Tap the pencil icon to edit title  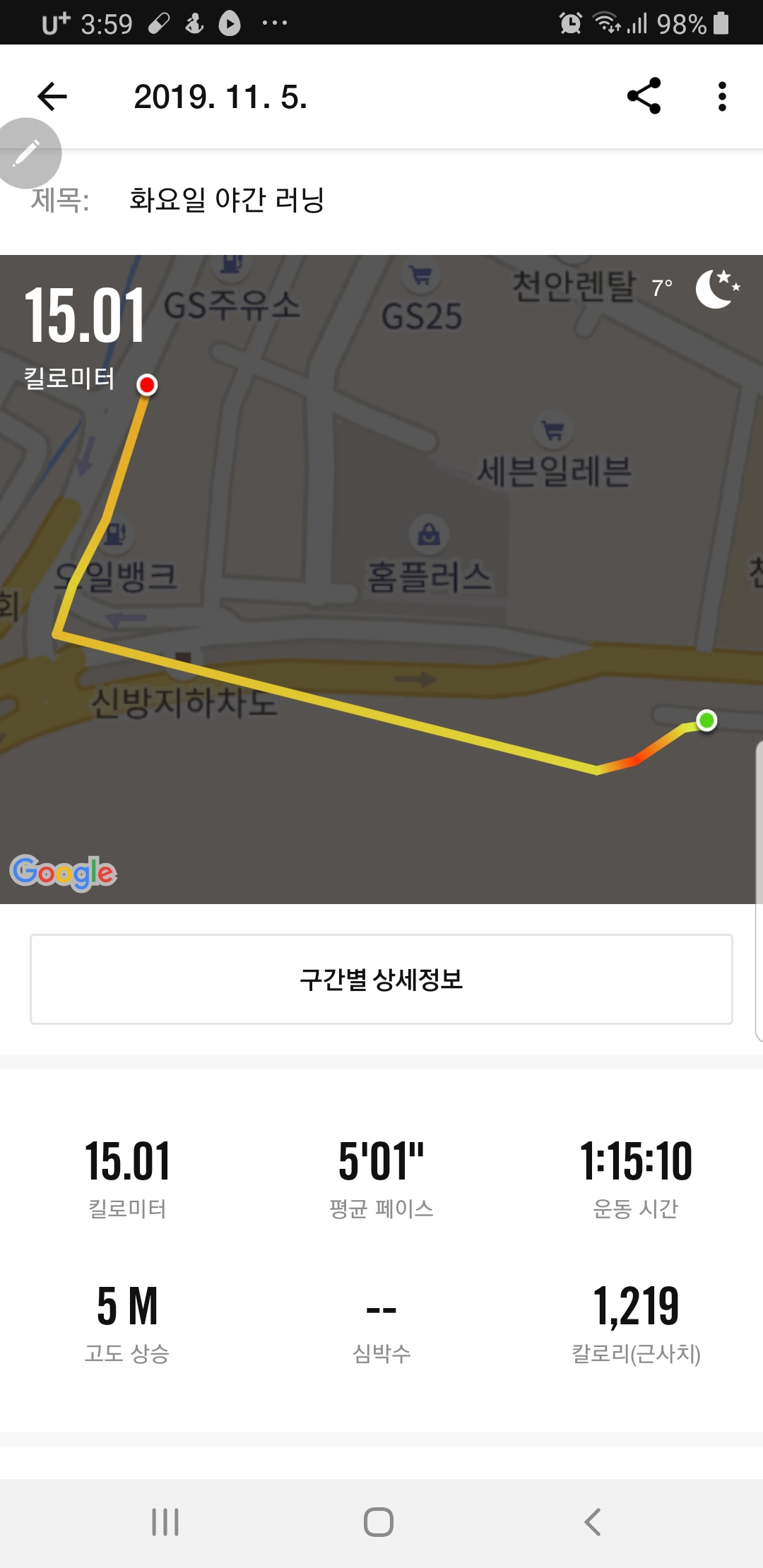coord(27,153)
